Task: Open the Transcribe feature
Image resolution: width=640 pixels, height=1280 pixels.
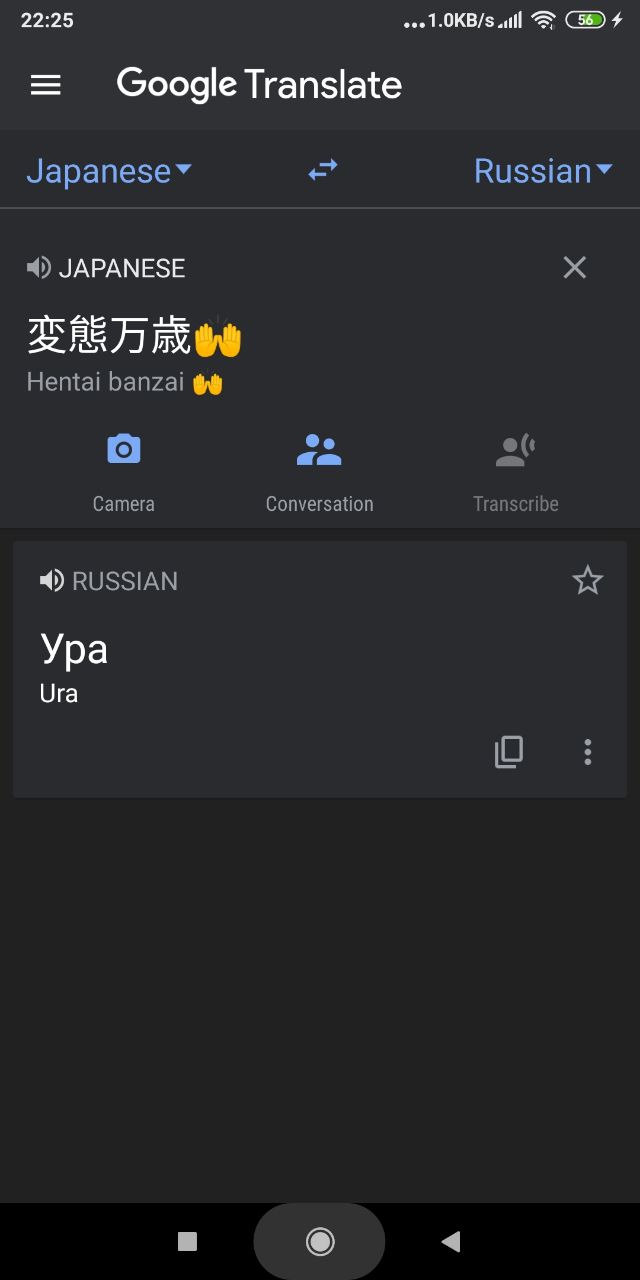Action: coord(516,472)
